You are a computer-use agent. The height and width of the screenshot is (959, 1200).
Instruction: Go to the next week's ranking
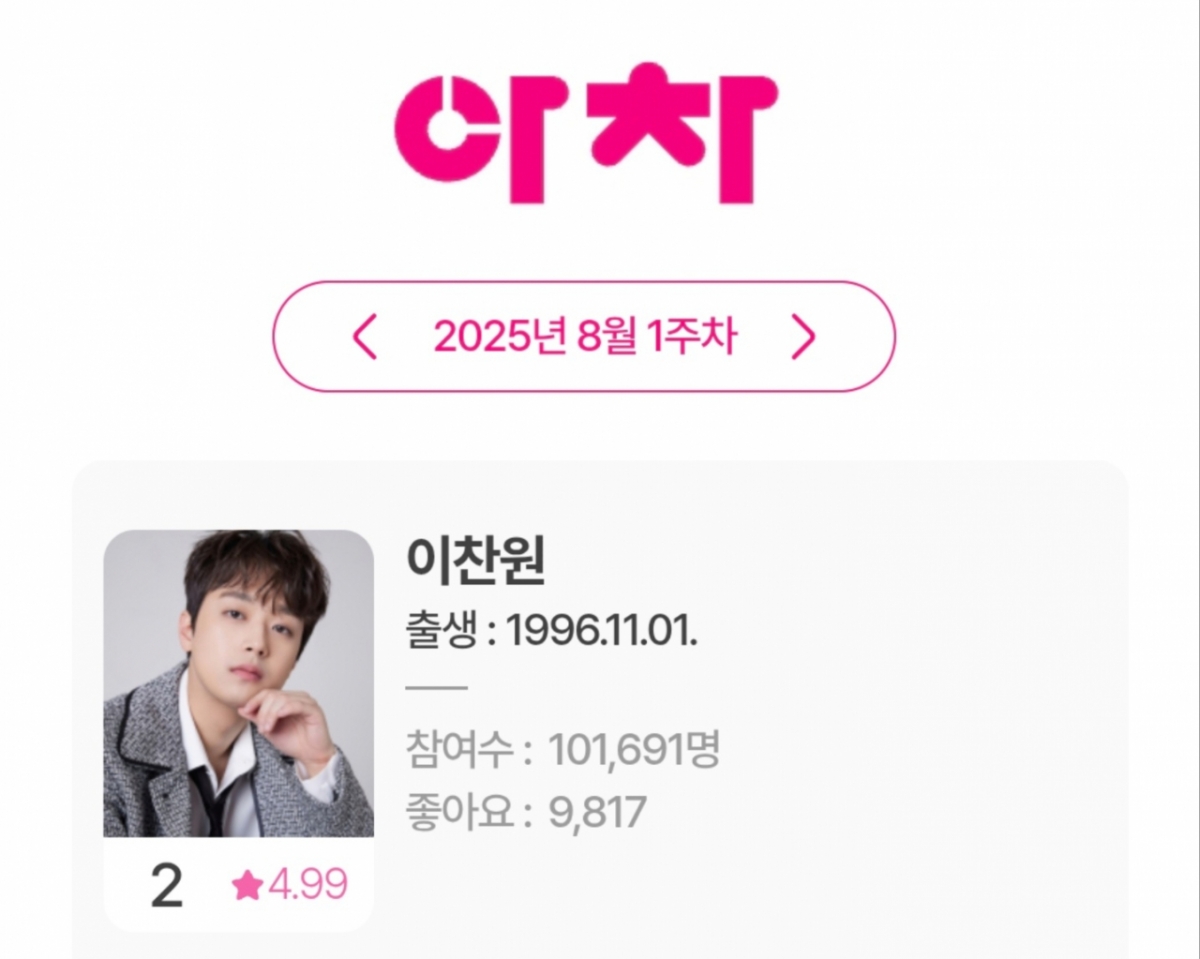(803, 337)
